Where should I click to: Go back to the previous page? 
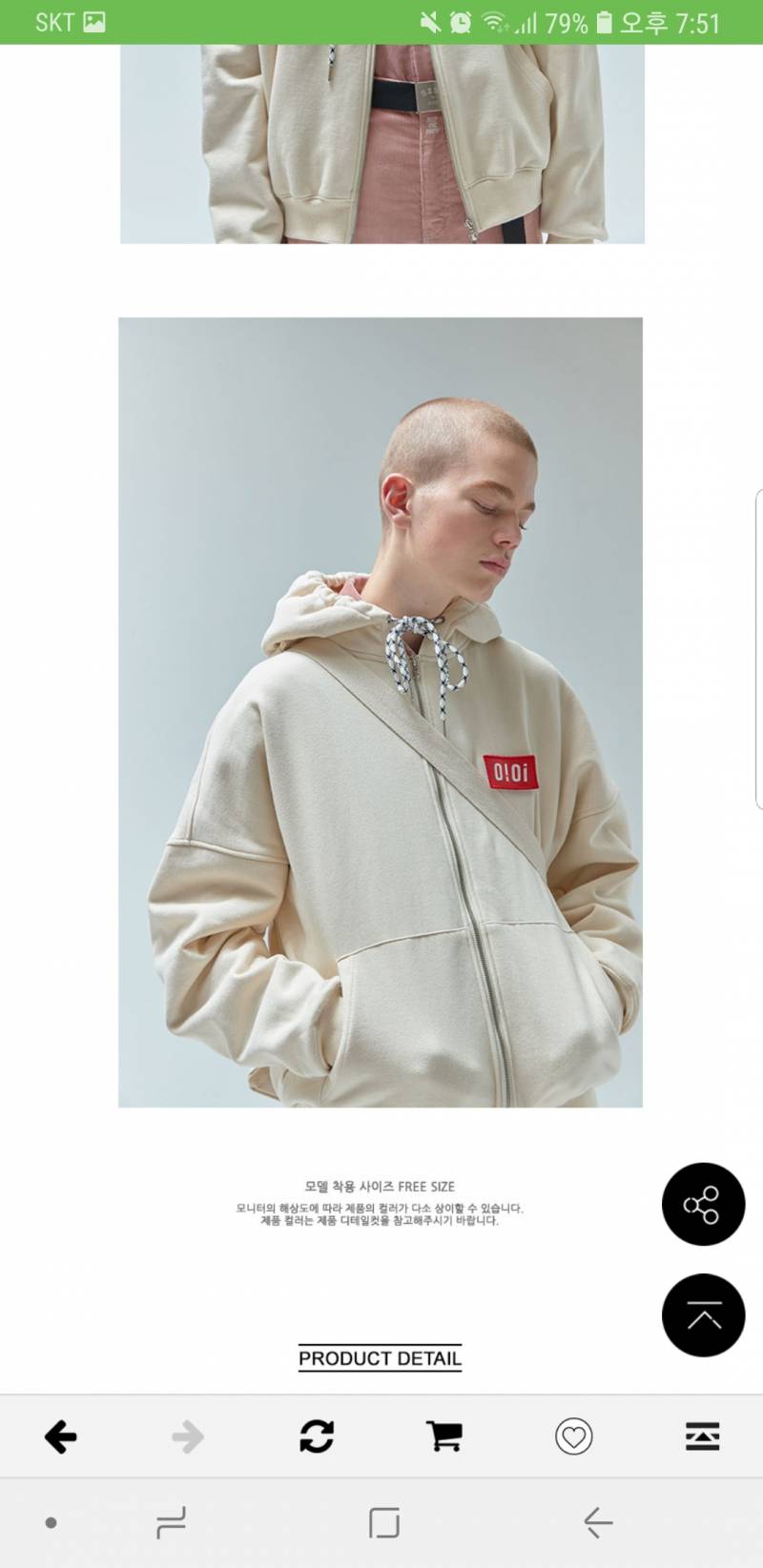click(61, 1436)
